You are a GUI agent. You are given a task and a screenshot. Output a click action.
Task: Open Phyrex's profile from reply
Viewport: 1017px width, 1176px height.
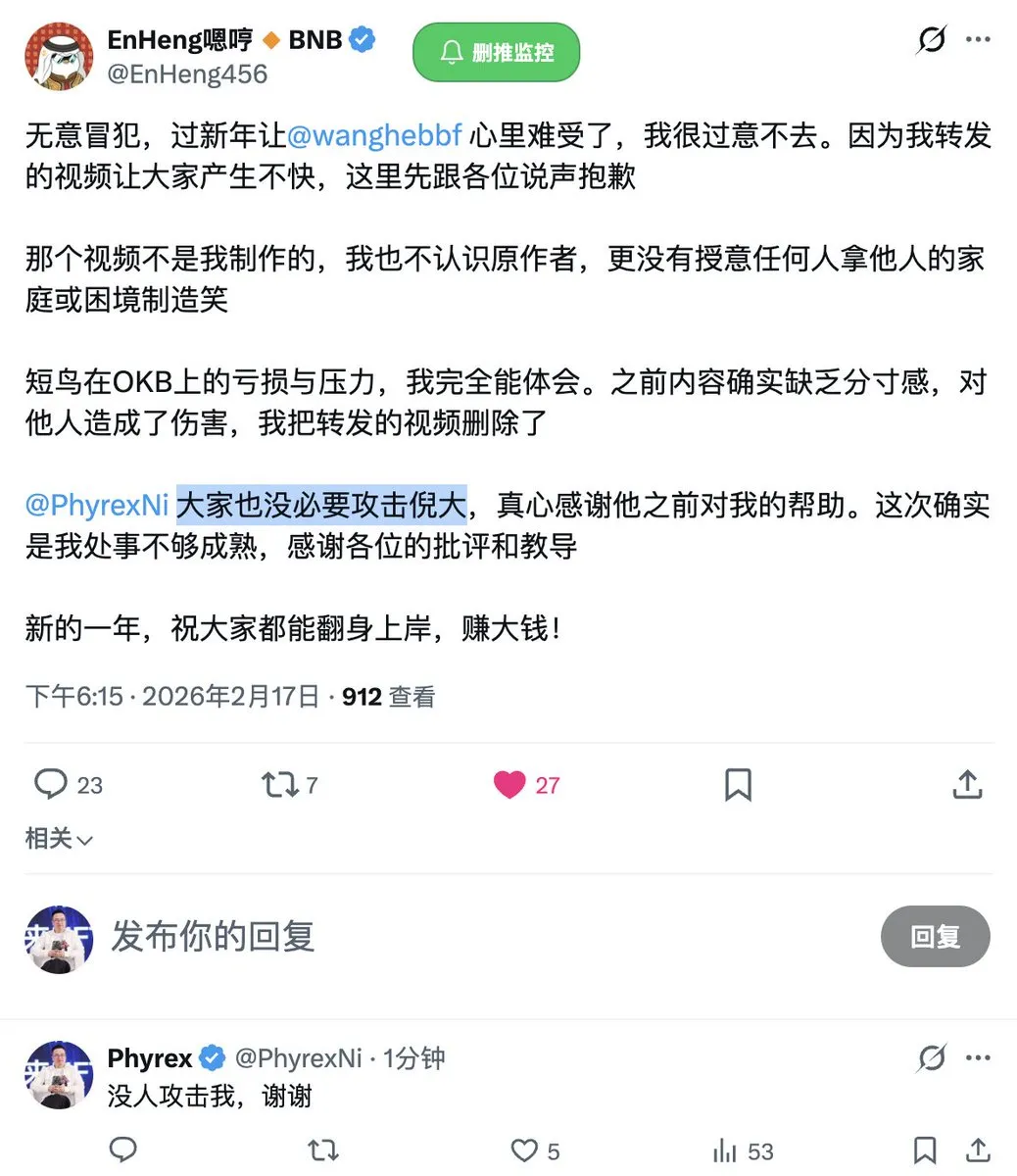coord(59,1075)
